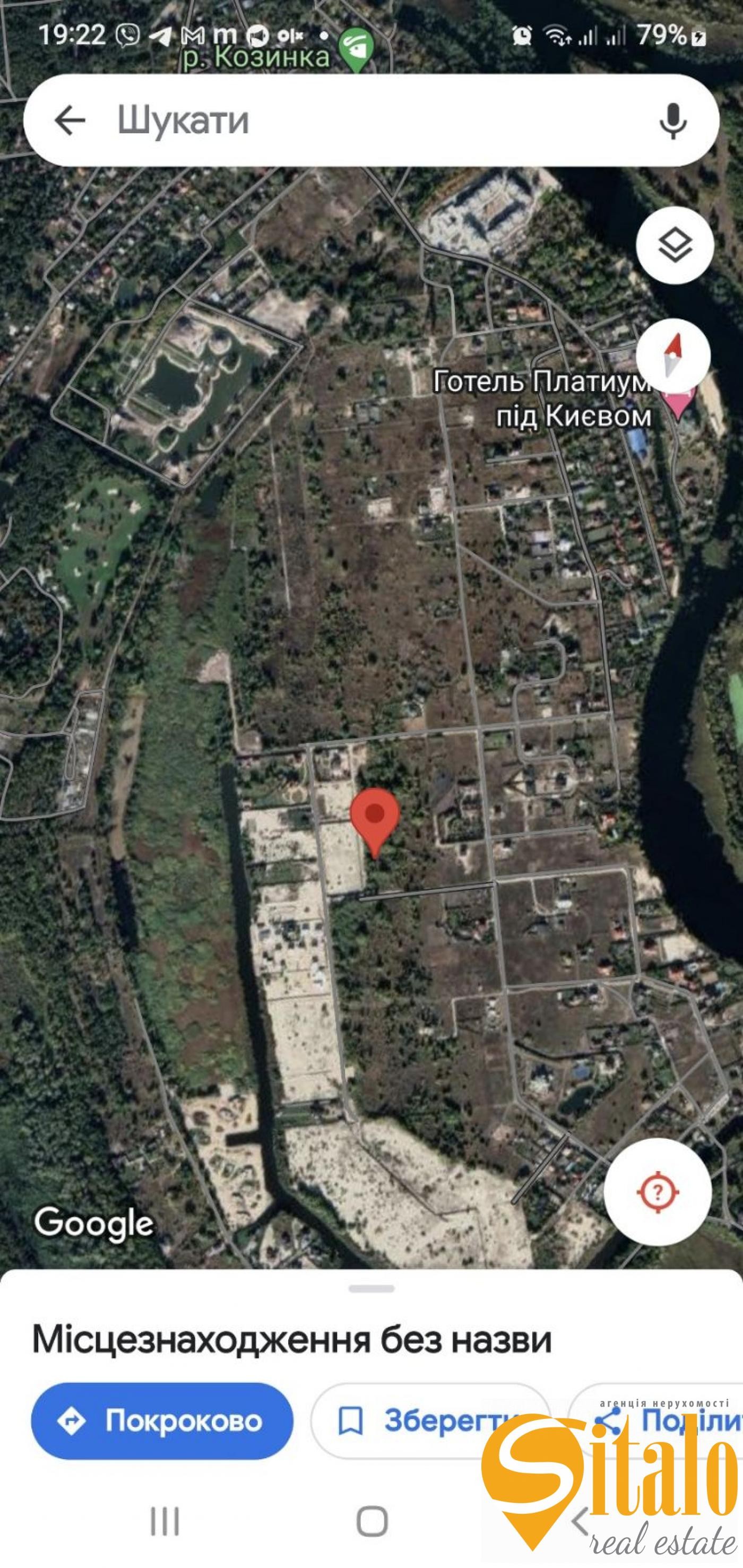743x1568 pixels.
Task: Open recent apps from the navigation bar
Action: click(x=165, y=1521)
